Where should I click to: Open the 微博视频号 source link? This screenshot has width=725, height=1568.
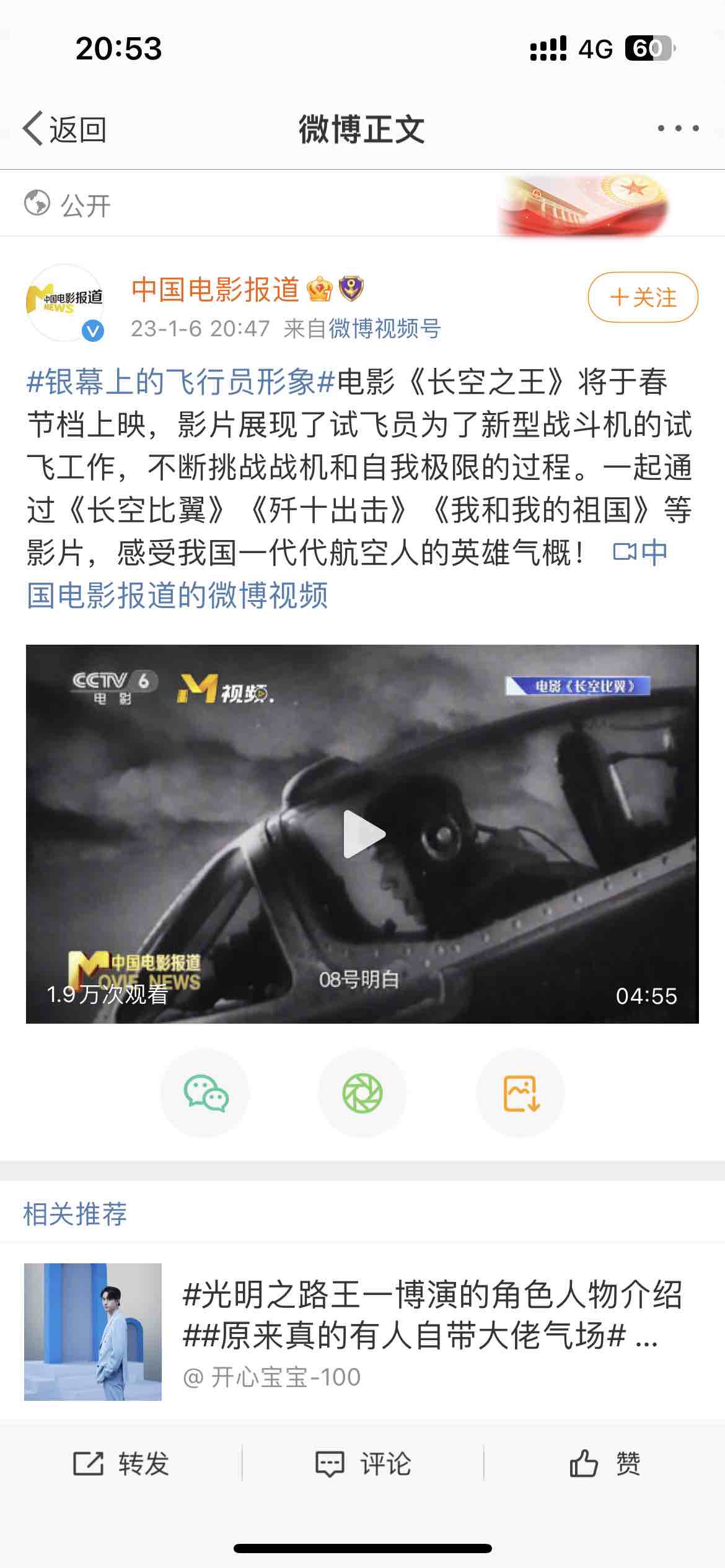pos(384,328)
